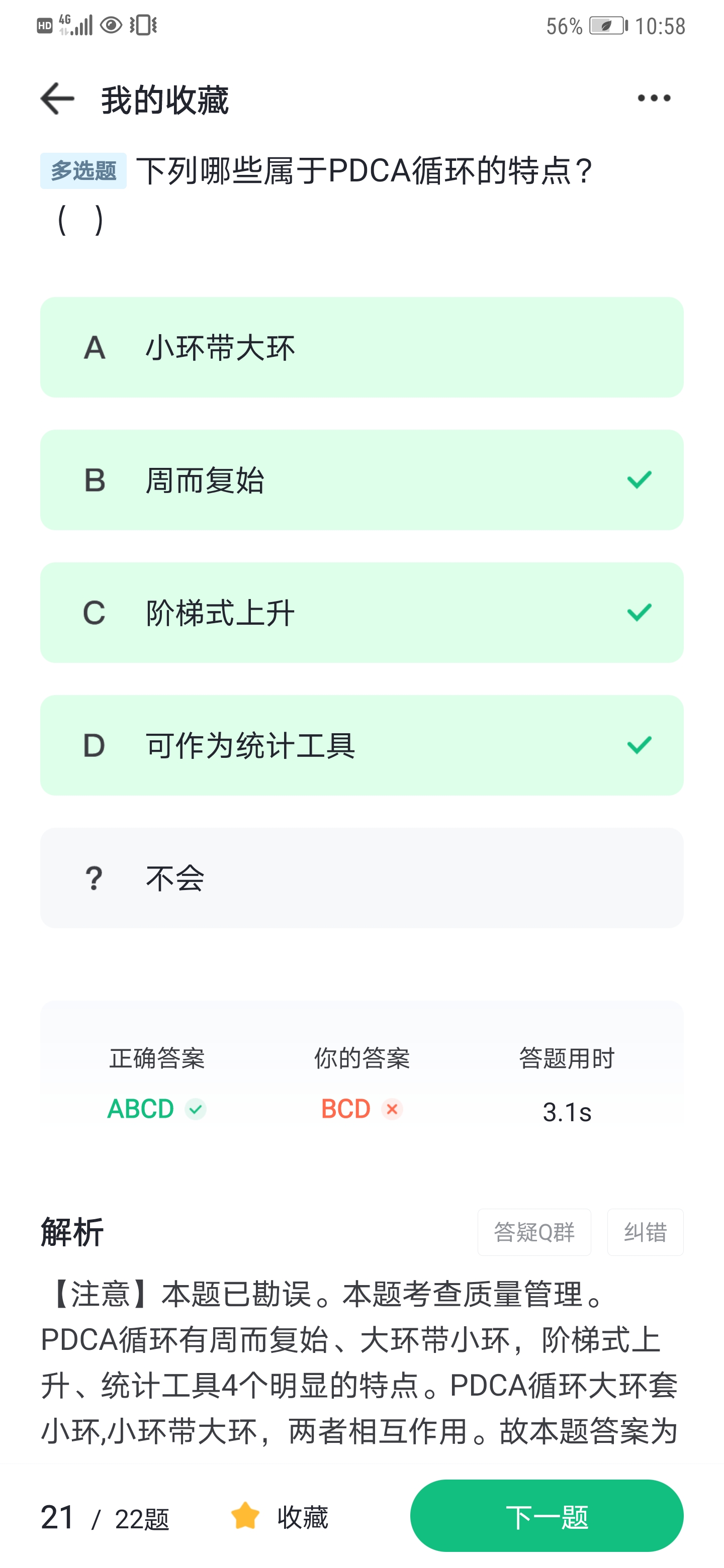The height and width of the screenshot is (1568, 724).
Task: Open the three-dot overflow menu
Action: pyautogui.click(x=654, y=98)
